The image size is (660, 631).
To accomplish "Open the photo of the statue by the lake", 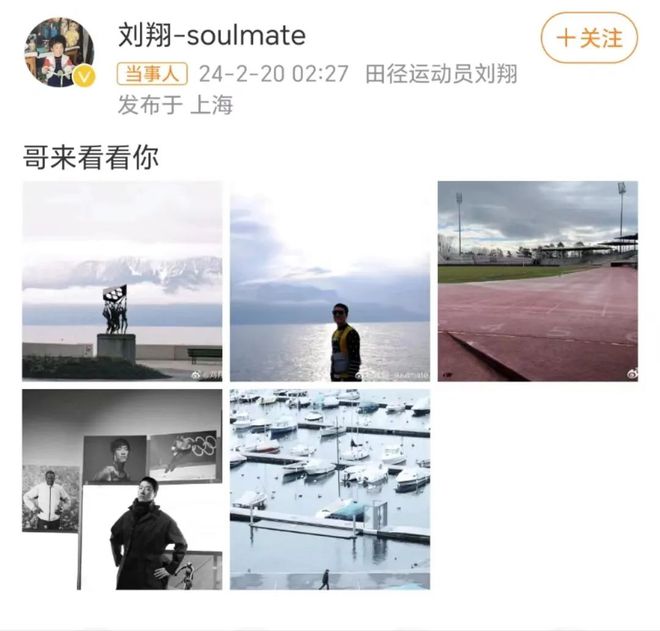I will 122,280.
